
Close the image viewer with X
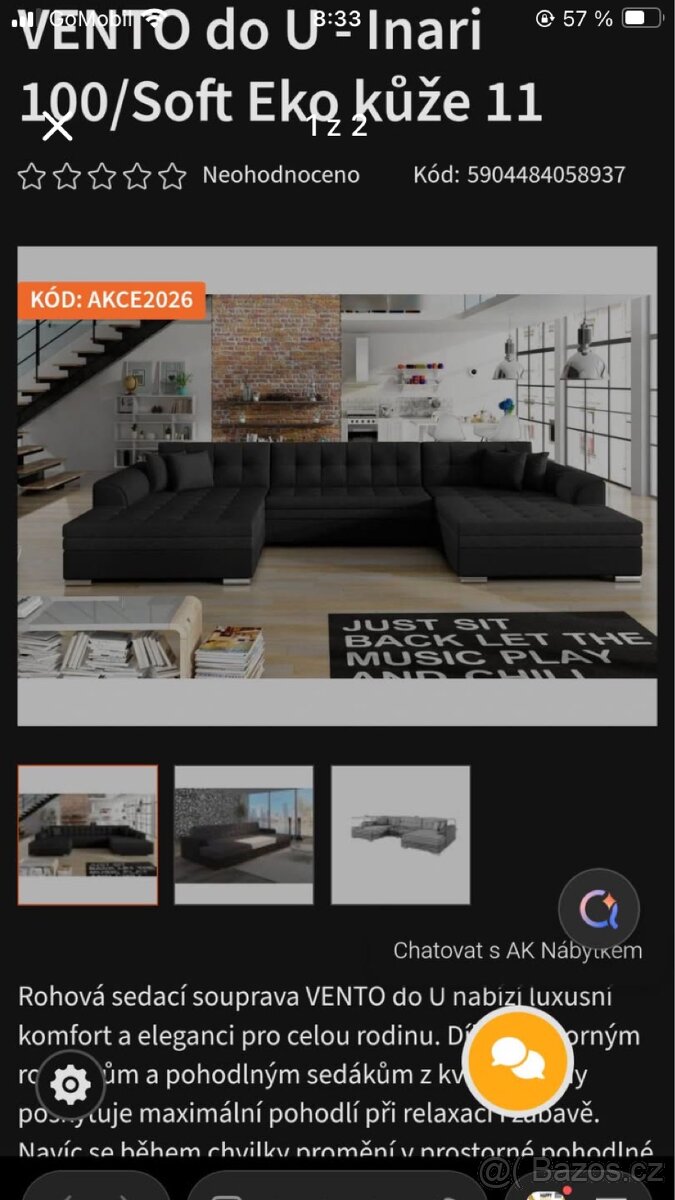pos(57,127)
